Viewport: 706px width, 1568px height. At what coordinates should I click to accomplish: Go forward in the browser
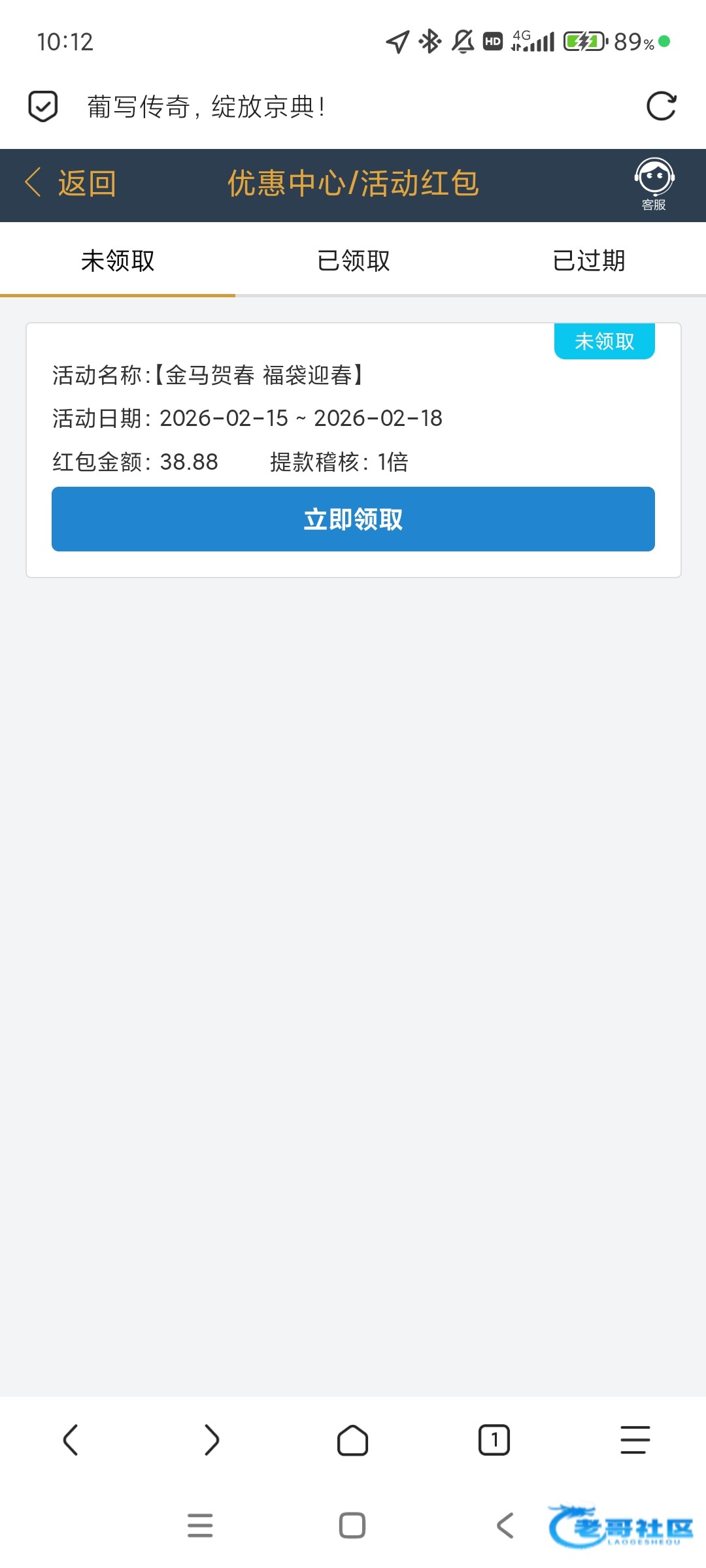coord(212,1440)
